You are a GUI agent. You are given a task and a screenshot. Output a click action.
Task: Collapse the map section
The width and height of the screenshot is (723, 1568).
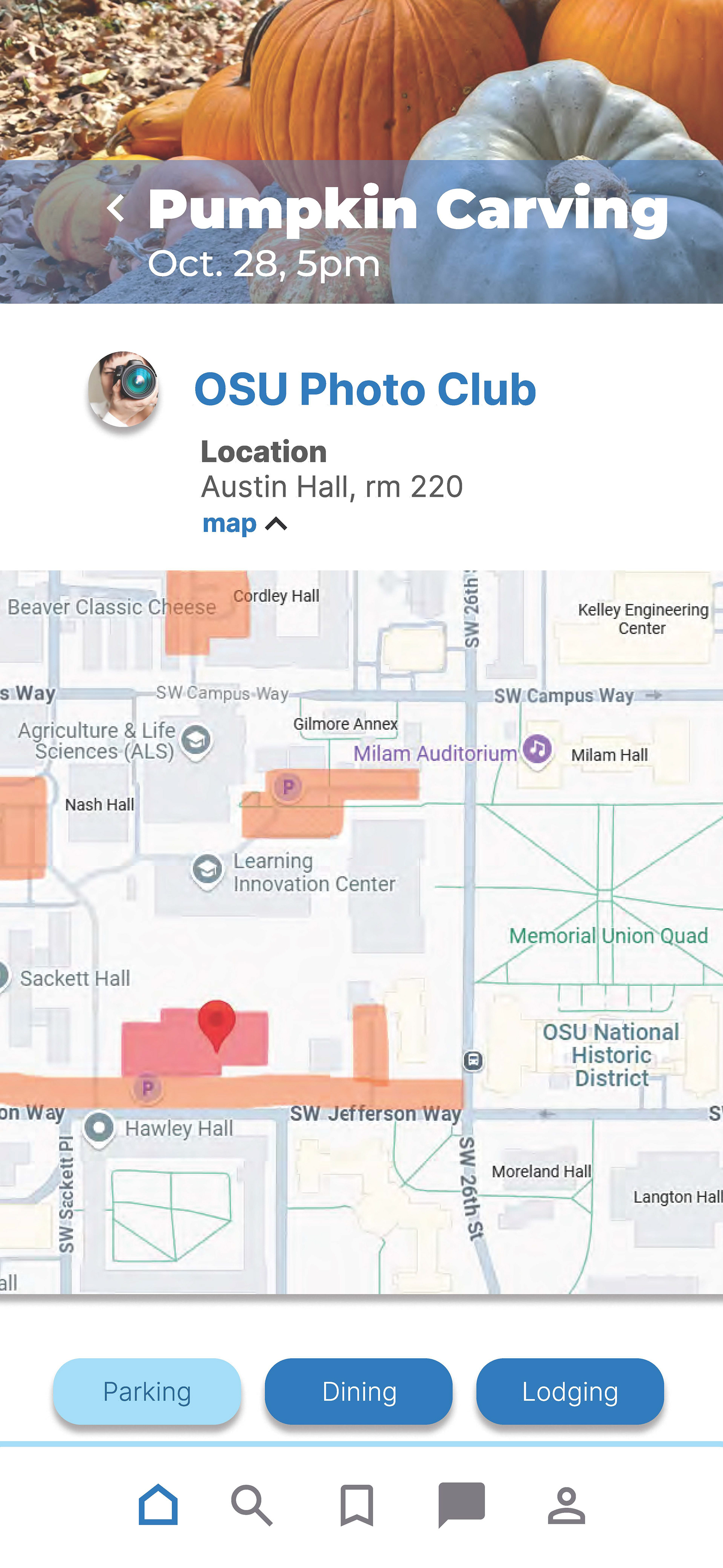click(245, 524)
